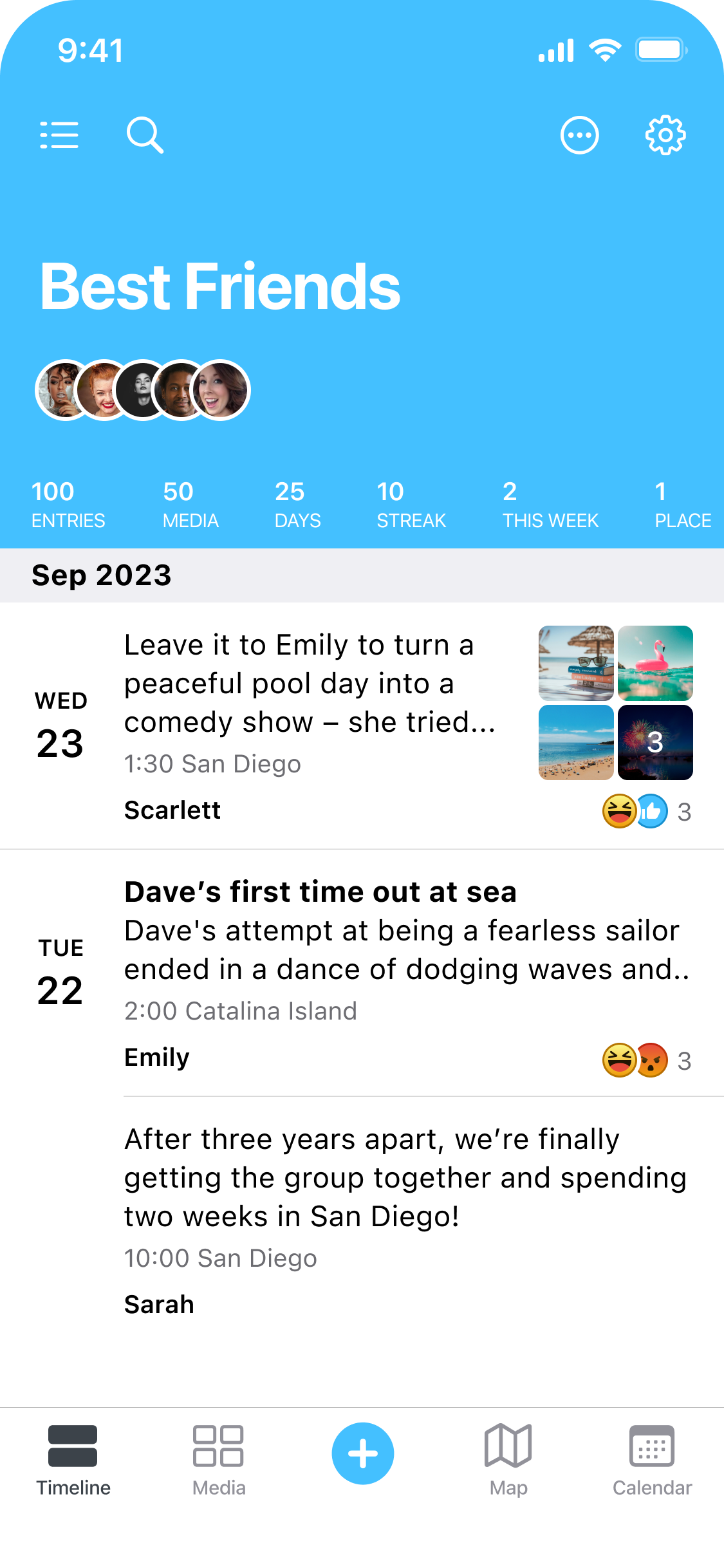View reactions on Emily's entry
The width and height of the screenshot is (724, 1568).
click(x=647, y=1059)
